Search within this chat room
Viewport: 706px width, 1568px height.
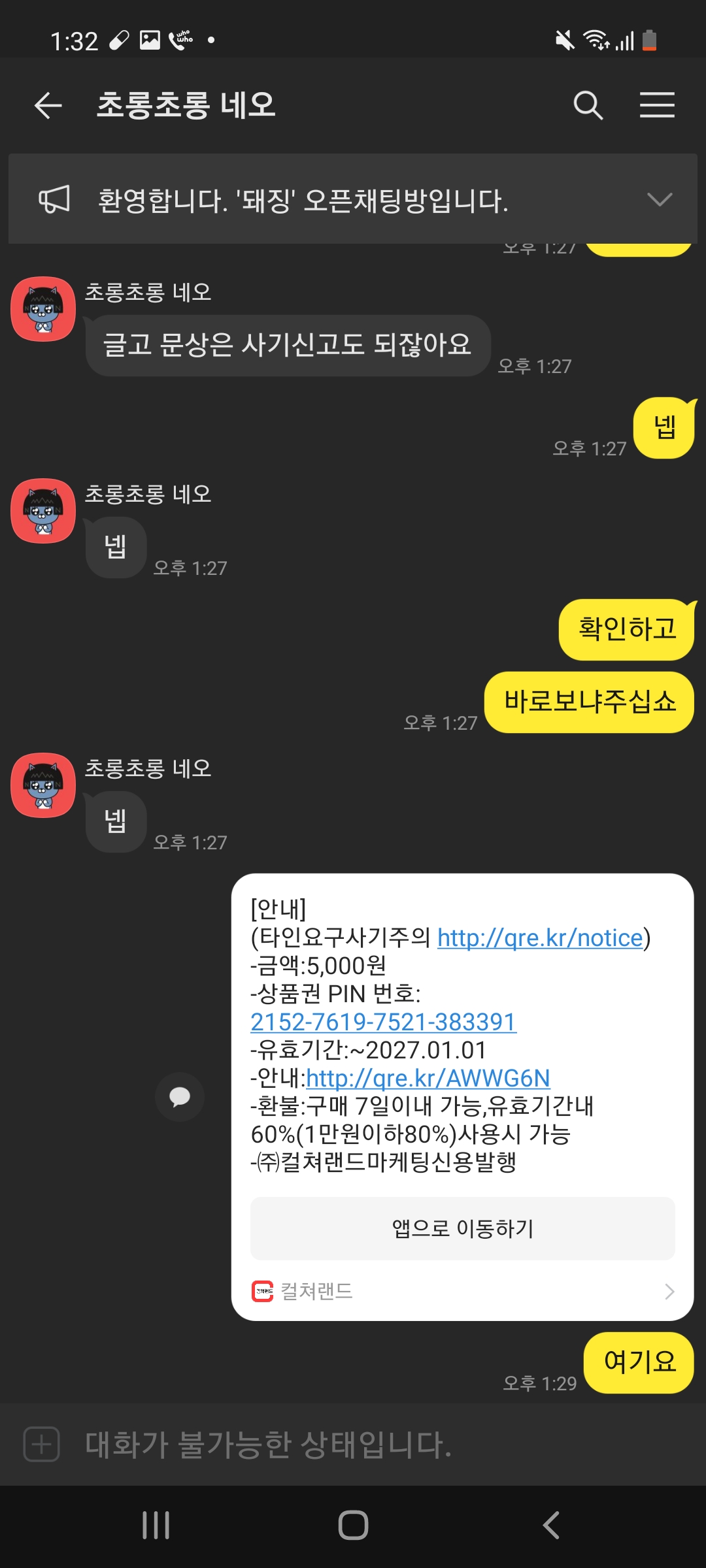pos(588,105)
